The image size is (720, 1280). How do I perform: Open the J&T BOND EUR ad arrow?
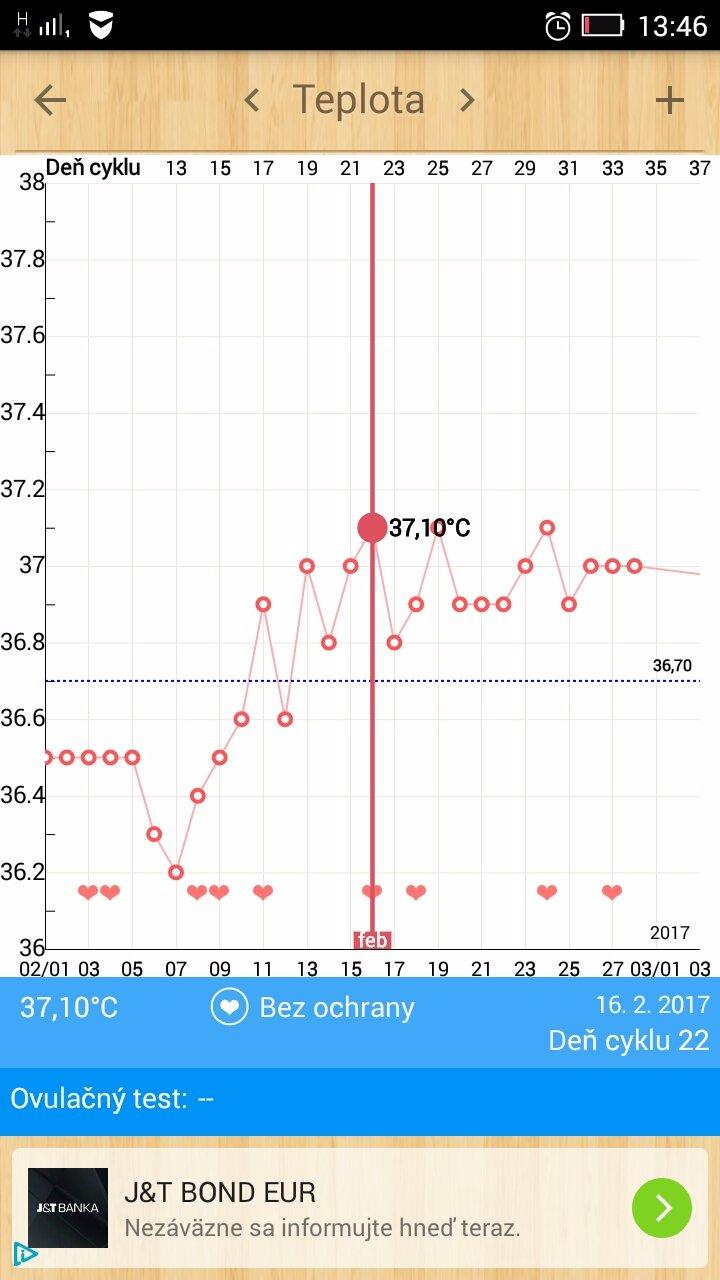pos(661,1208)
